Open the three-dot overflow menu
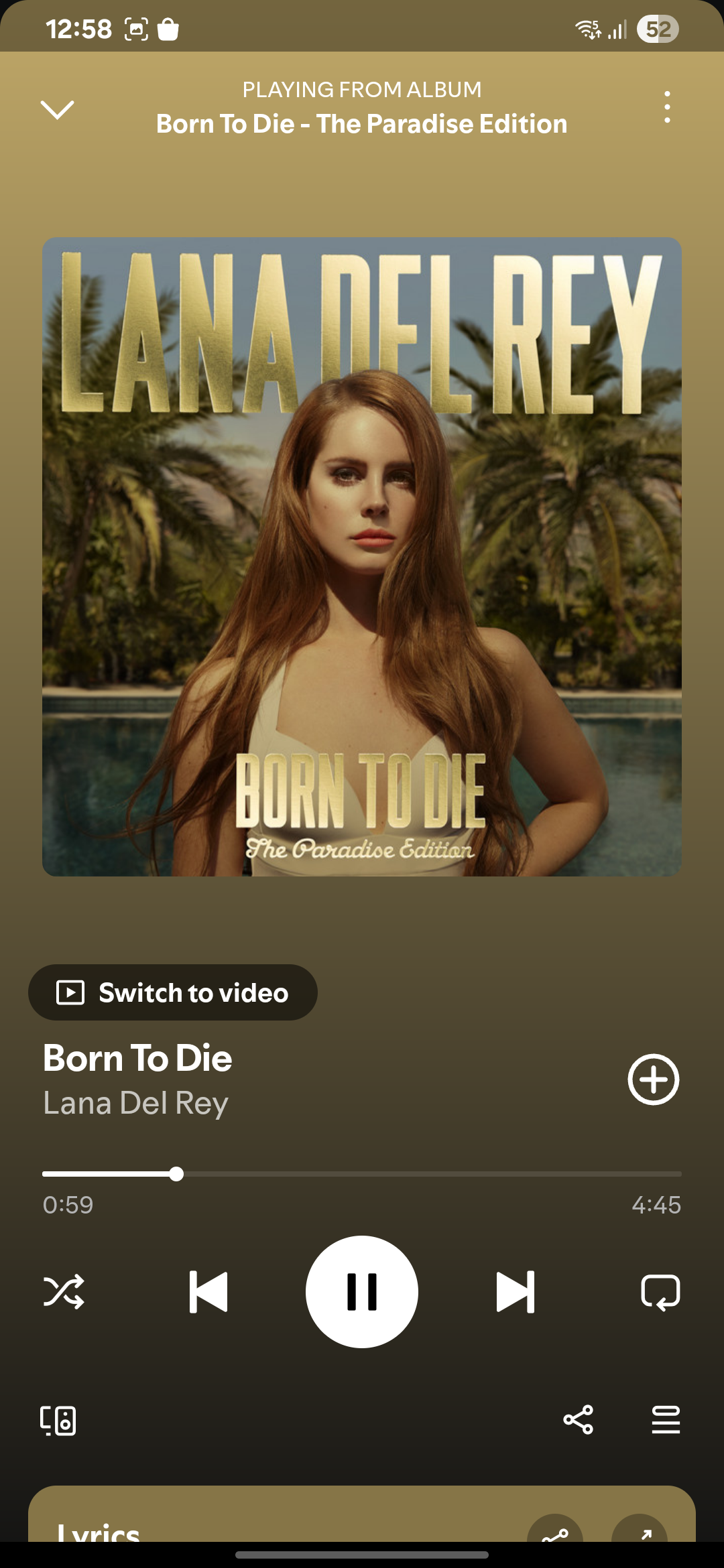This screenshot has width=724, height=1568. pyautogui.click(x=666, y=107)
